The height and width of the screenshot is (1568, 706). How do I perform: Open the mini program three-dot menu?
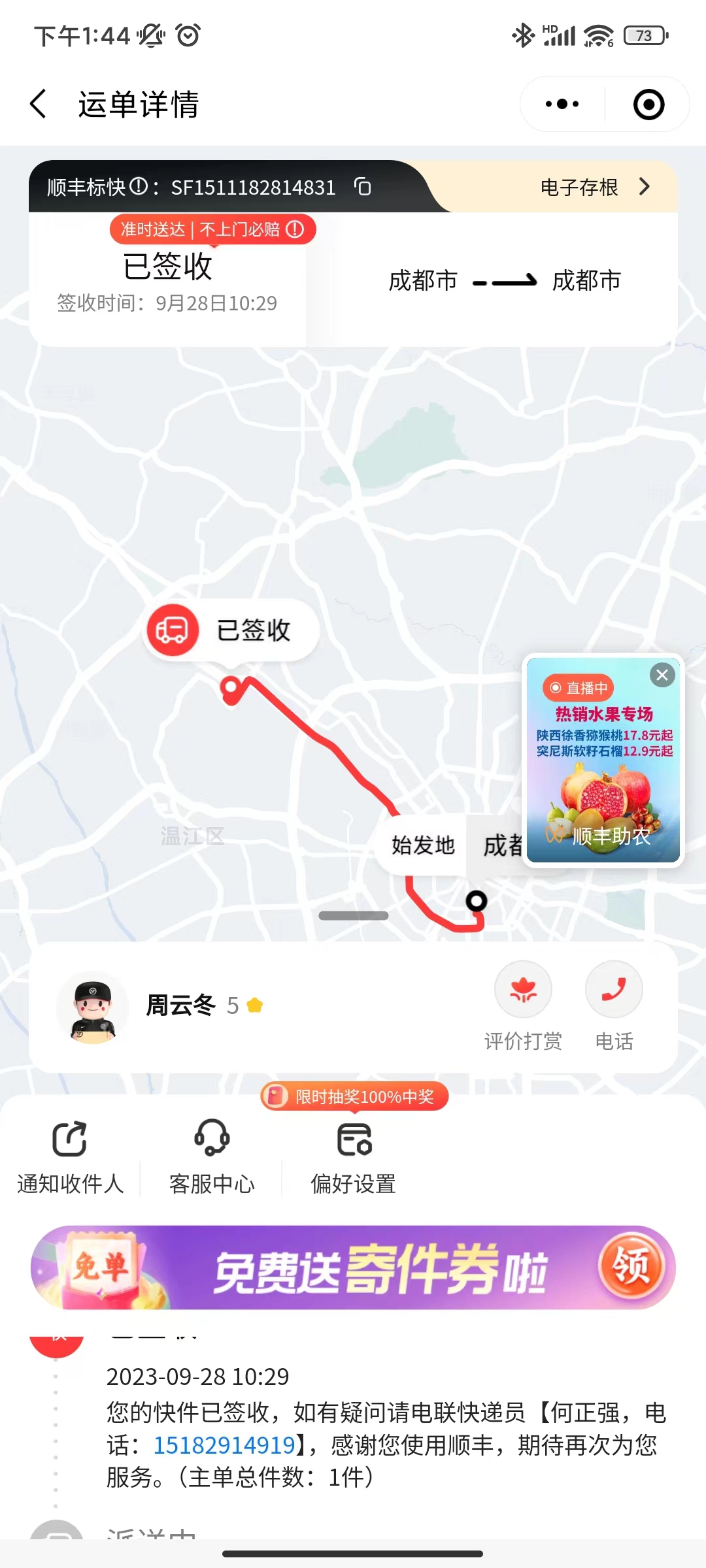(562, 104)
